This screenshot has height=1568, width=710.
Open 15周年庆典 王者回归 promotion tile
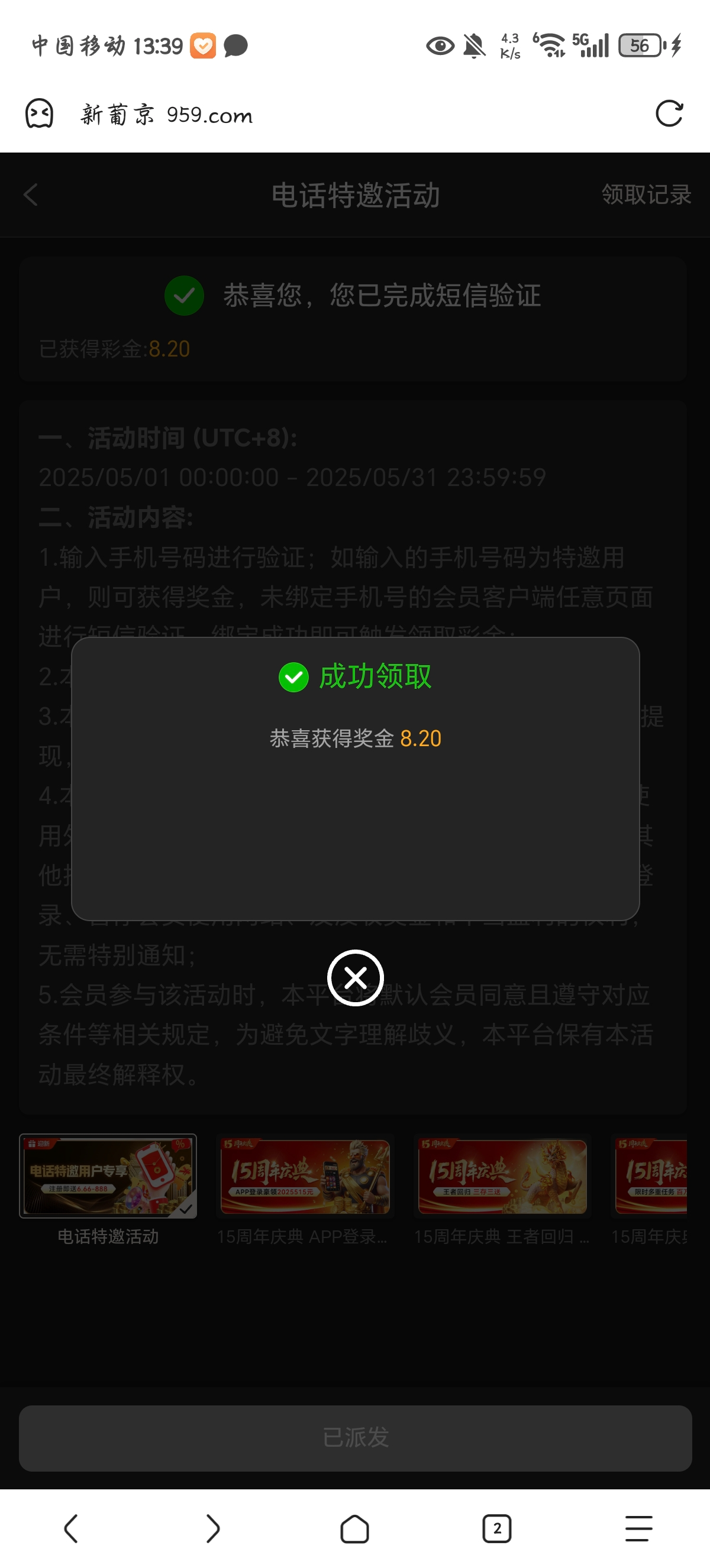click(x=502, y=1176)
